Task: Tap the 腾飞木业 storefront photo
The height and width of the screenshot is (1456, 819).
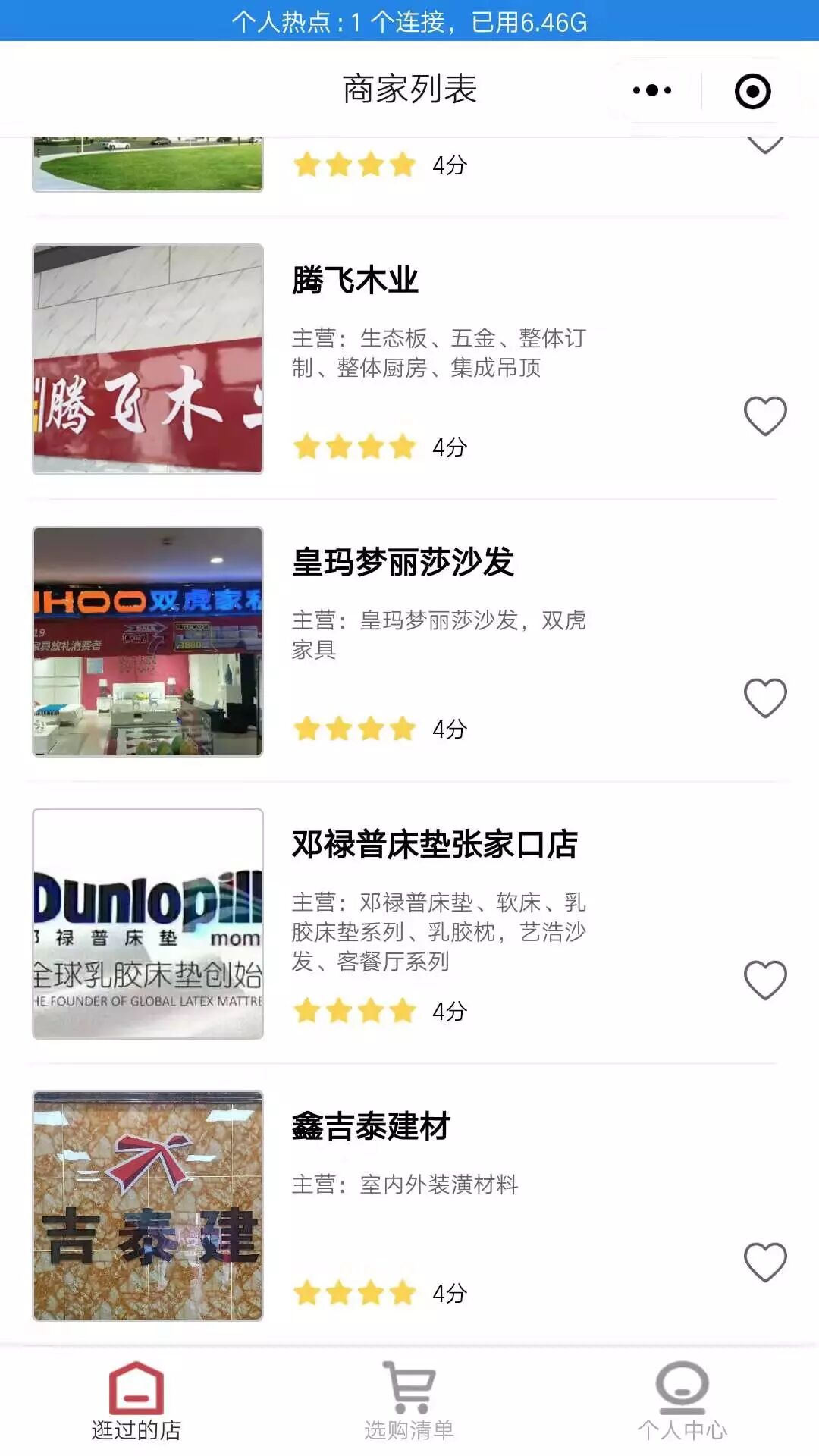Action: click(x=148, y=359)
